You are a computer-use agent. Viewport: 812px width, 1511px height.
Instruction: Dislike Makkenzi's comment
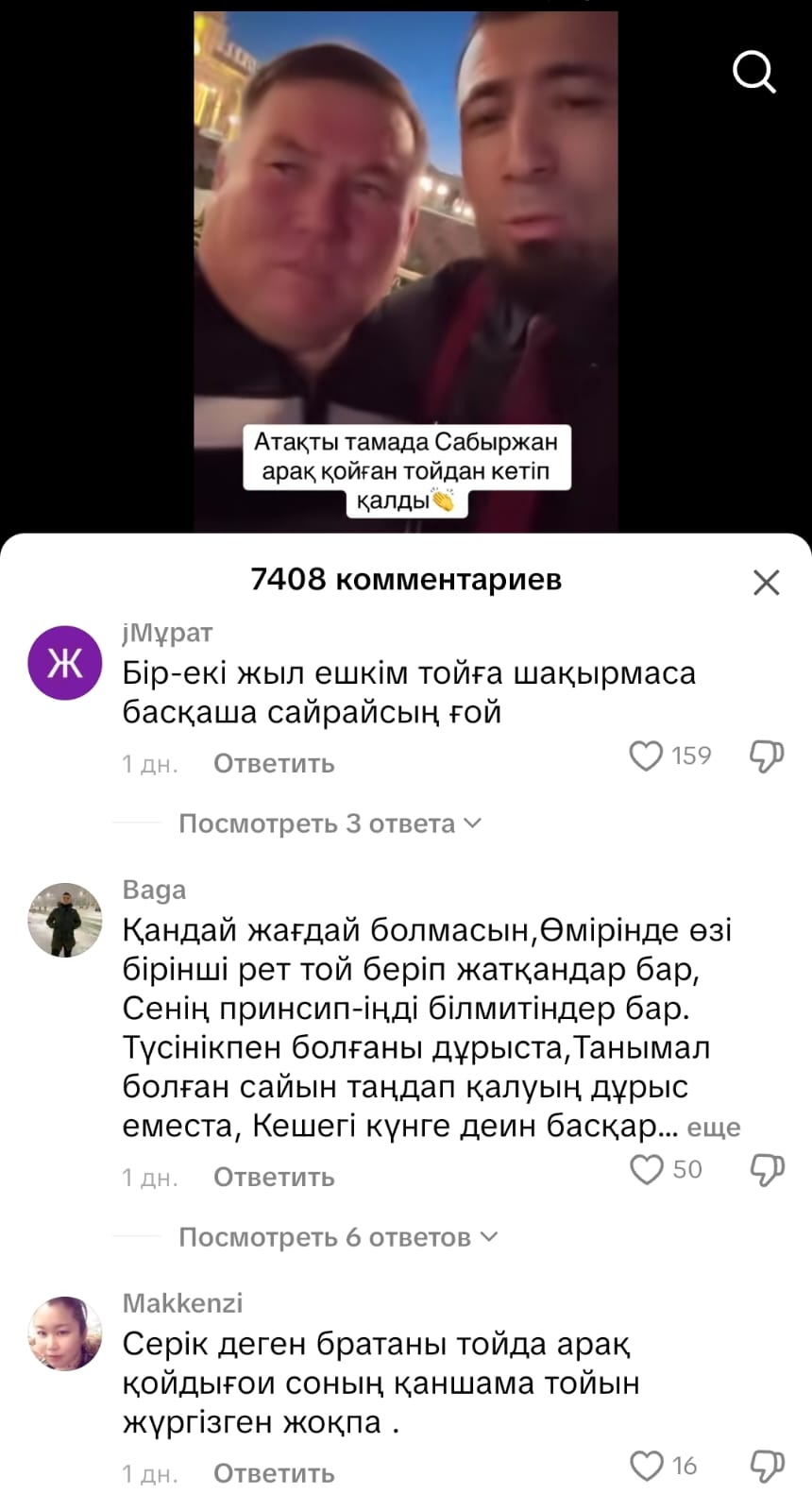pos(767,1466)
